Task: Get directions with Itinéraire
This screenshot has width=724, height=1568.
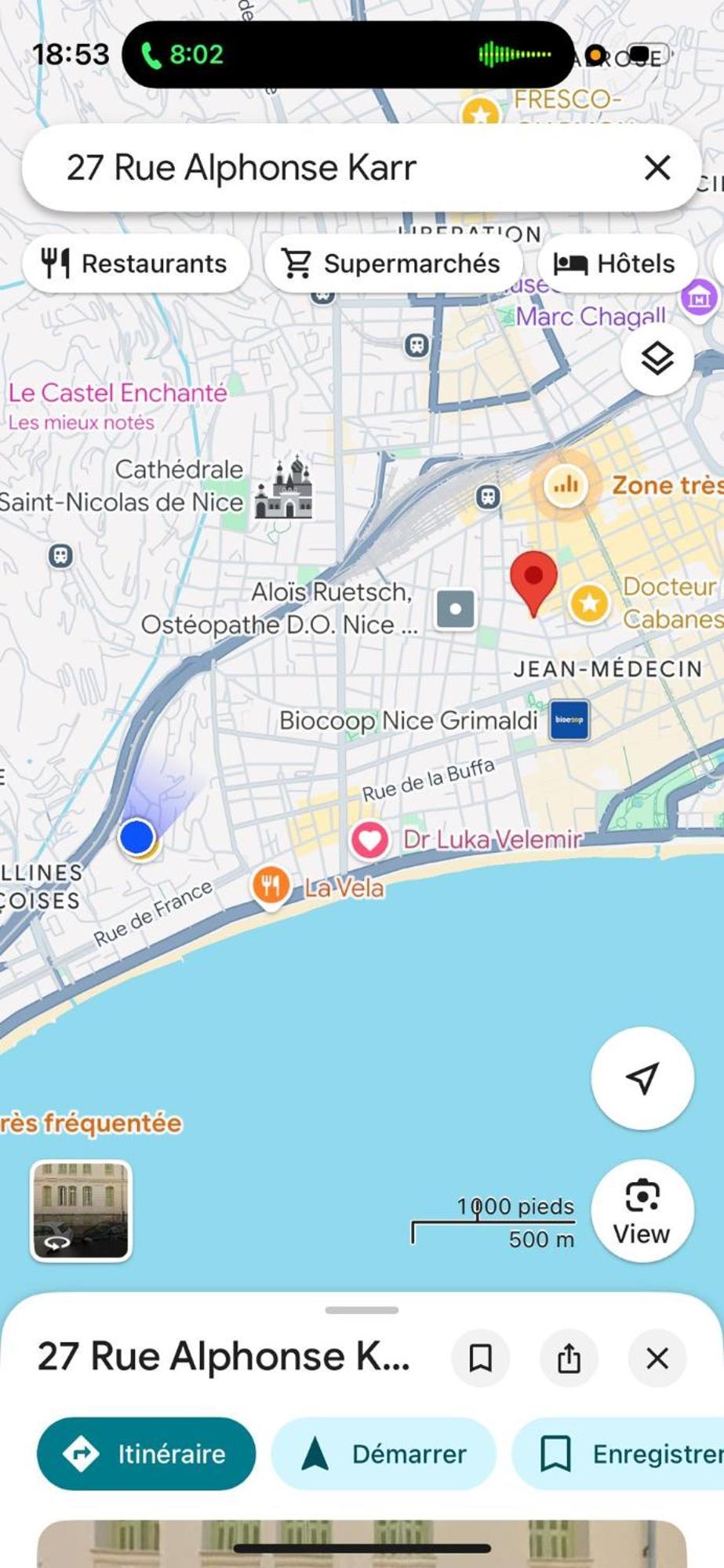Action: pos(147,1454)
